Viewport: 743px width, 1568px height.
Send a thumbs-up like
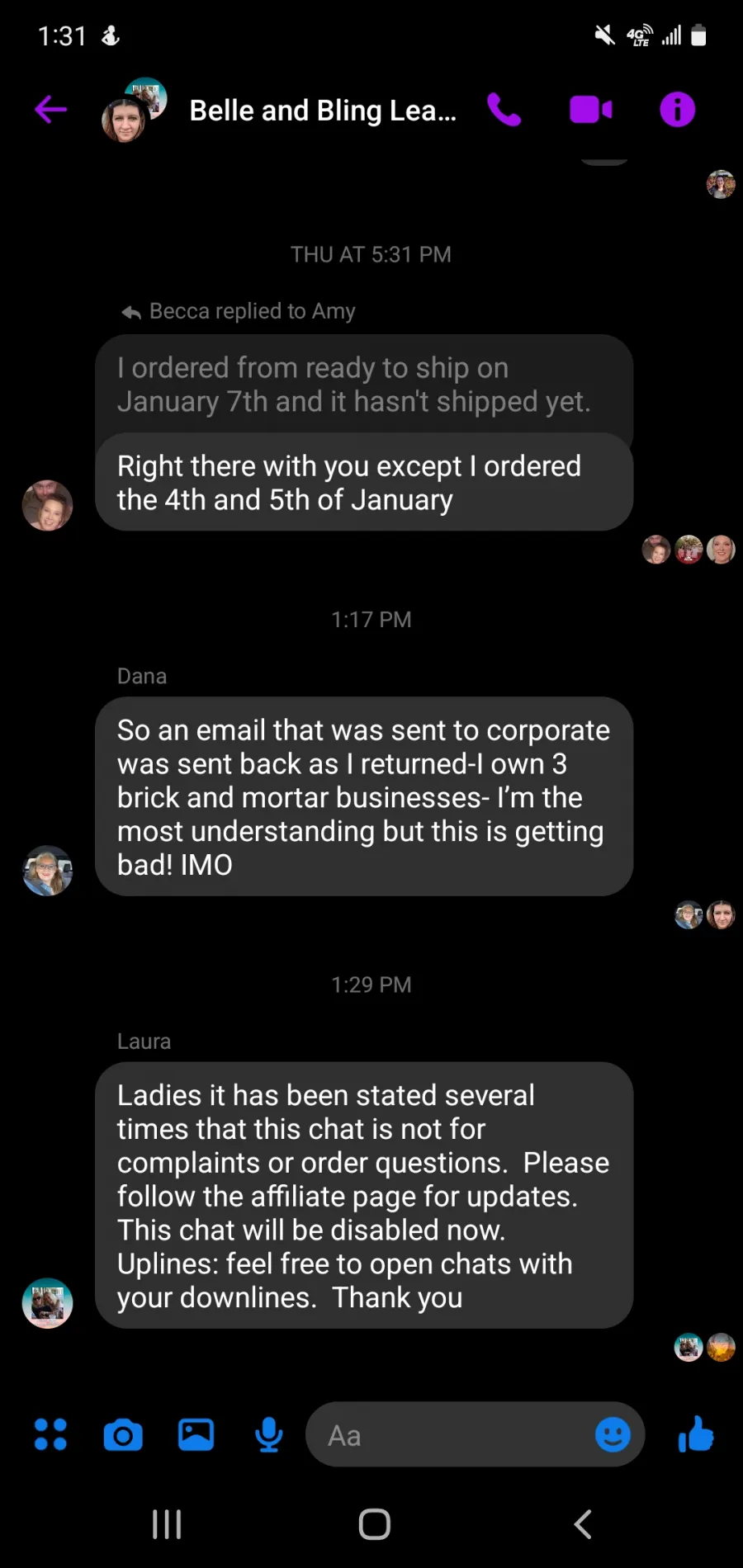point(696,1433)
